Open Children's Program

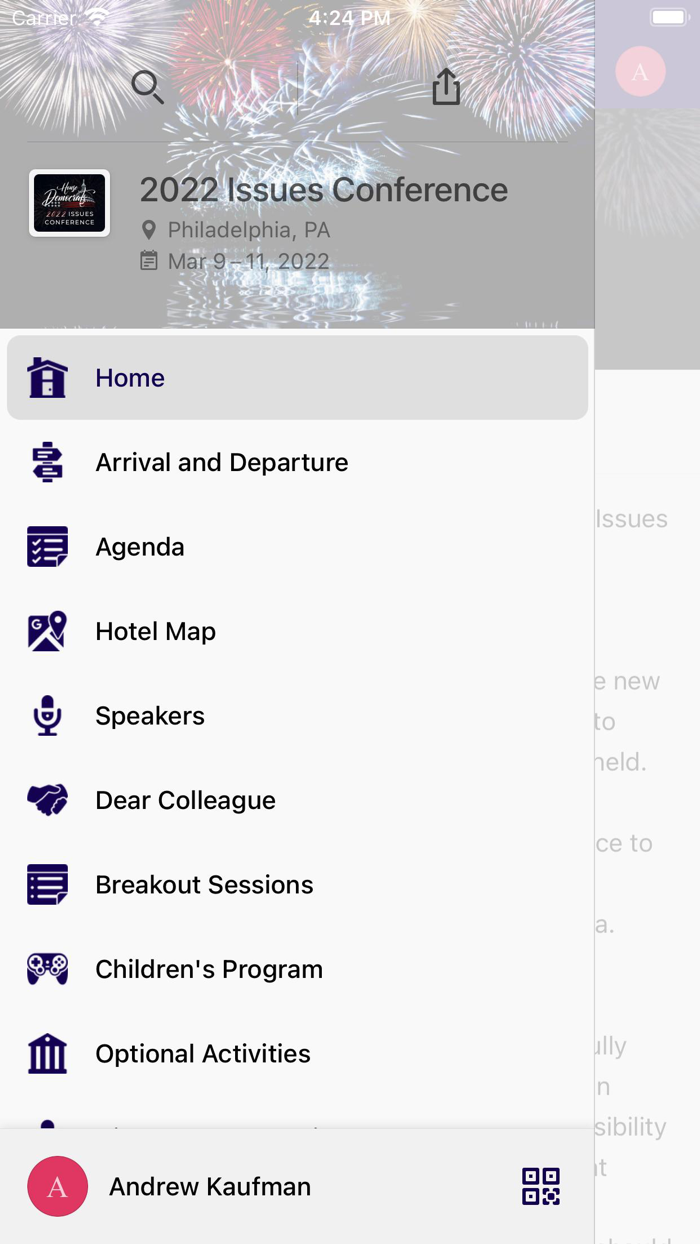tap(297, 969)
